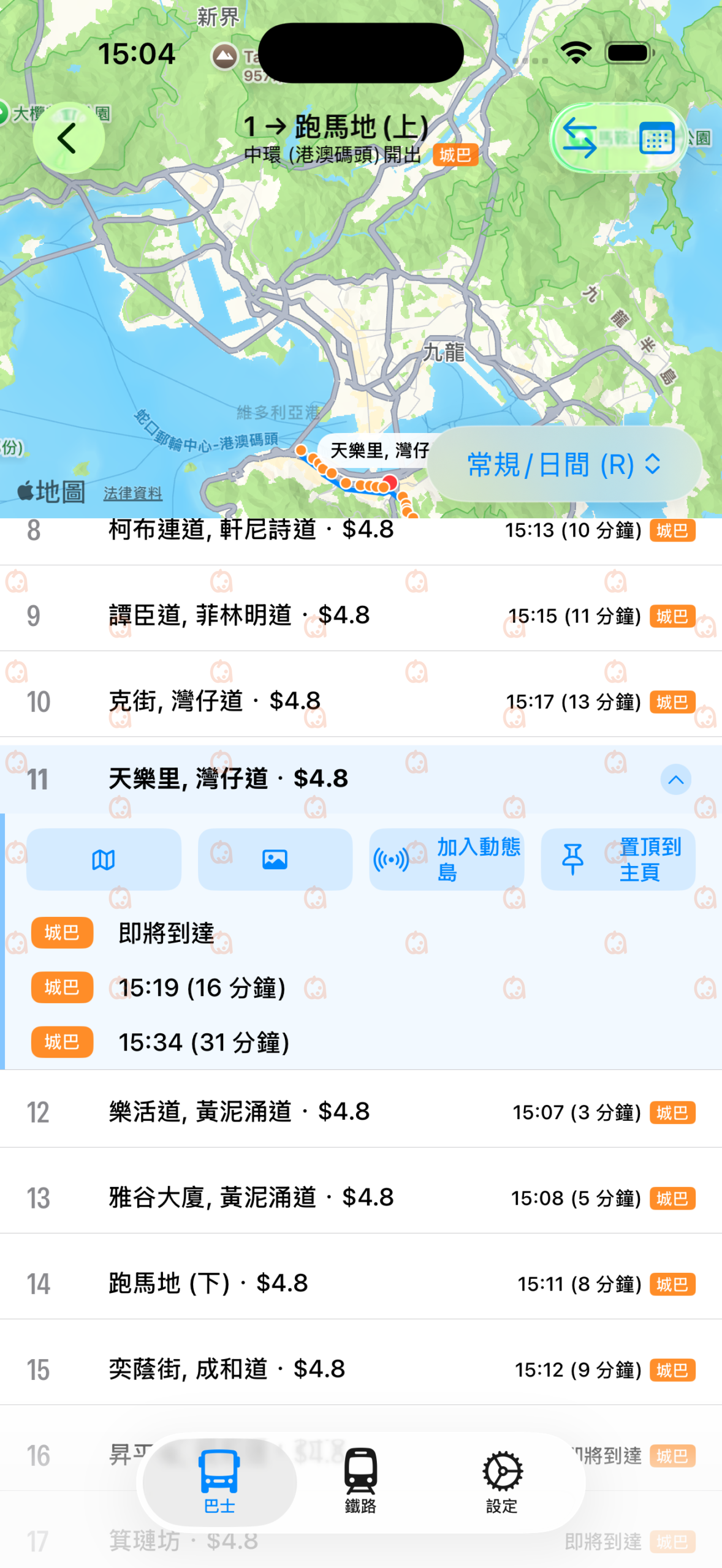Open the 設定 tab
The image size is (722, 1568).
pos(502,1481)
